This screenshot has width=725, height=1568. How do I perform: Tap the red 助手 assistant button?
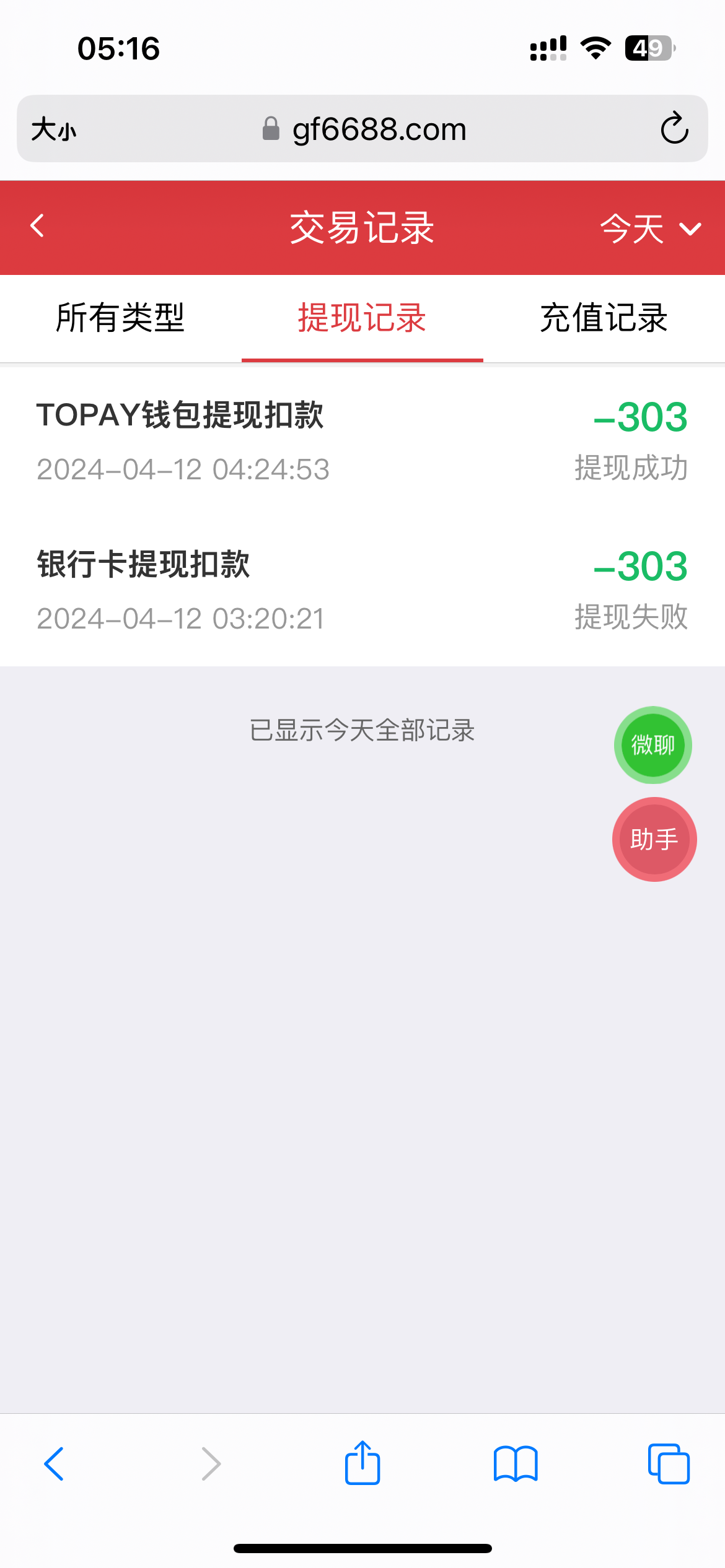tap(654, 840)
